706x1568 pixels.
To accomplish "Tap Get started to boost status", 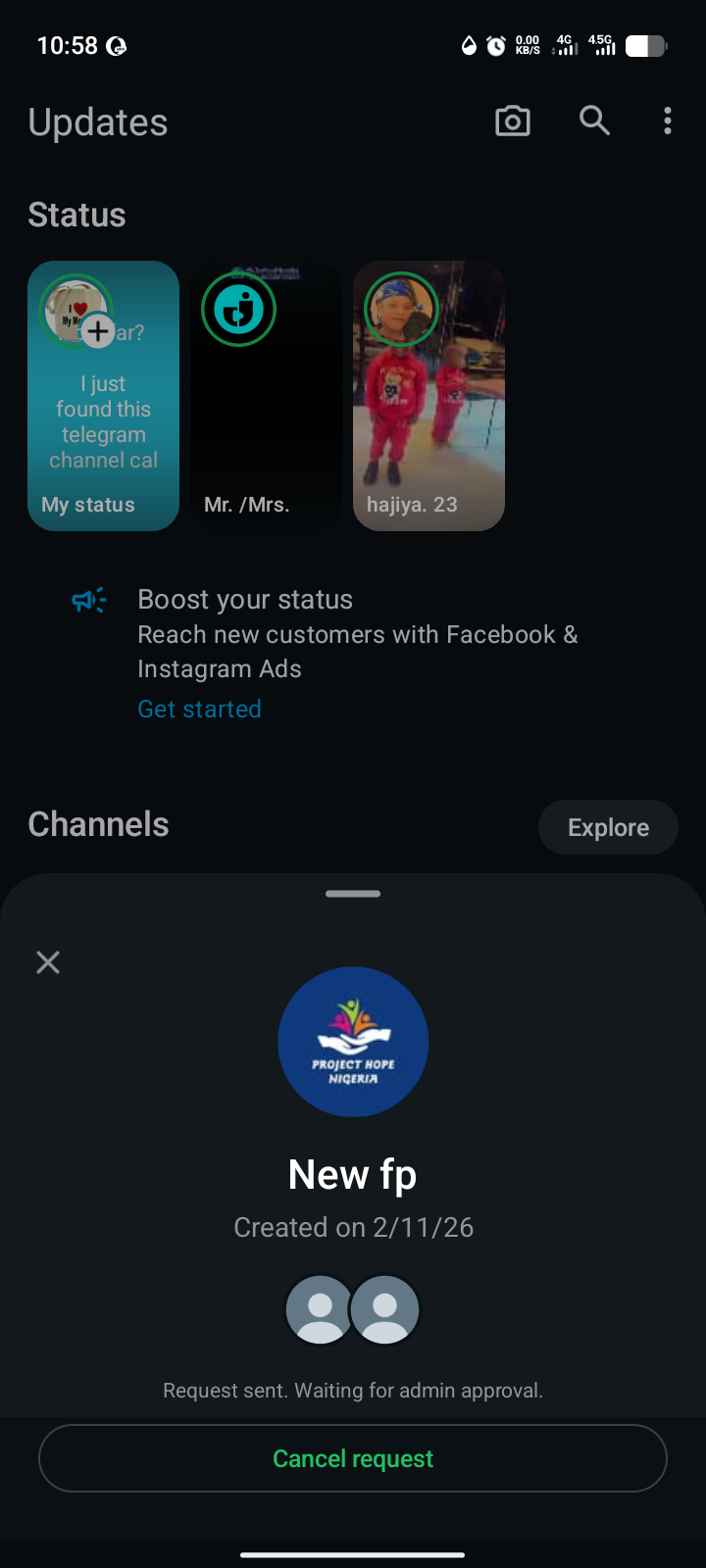I will tap(199, 709).
